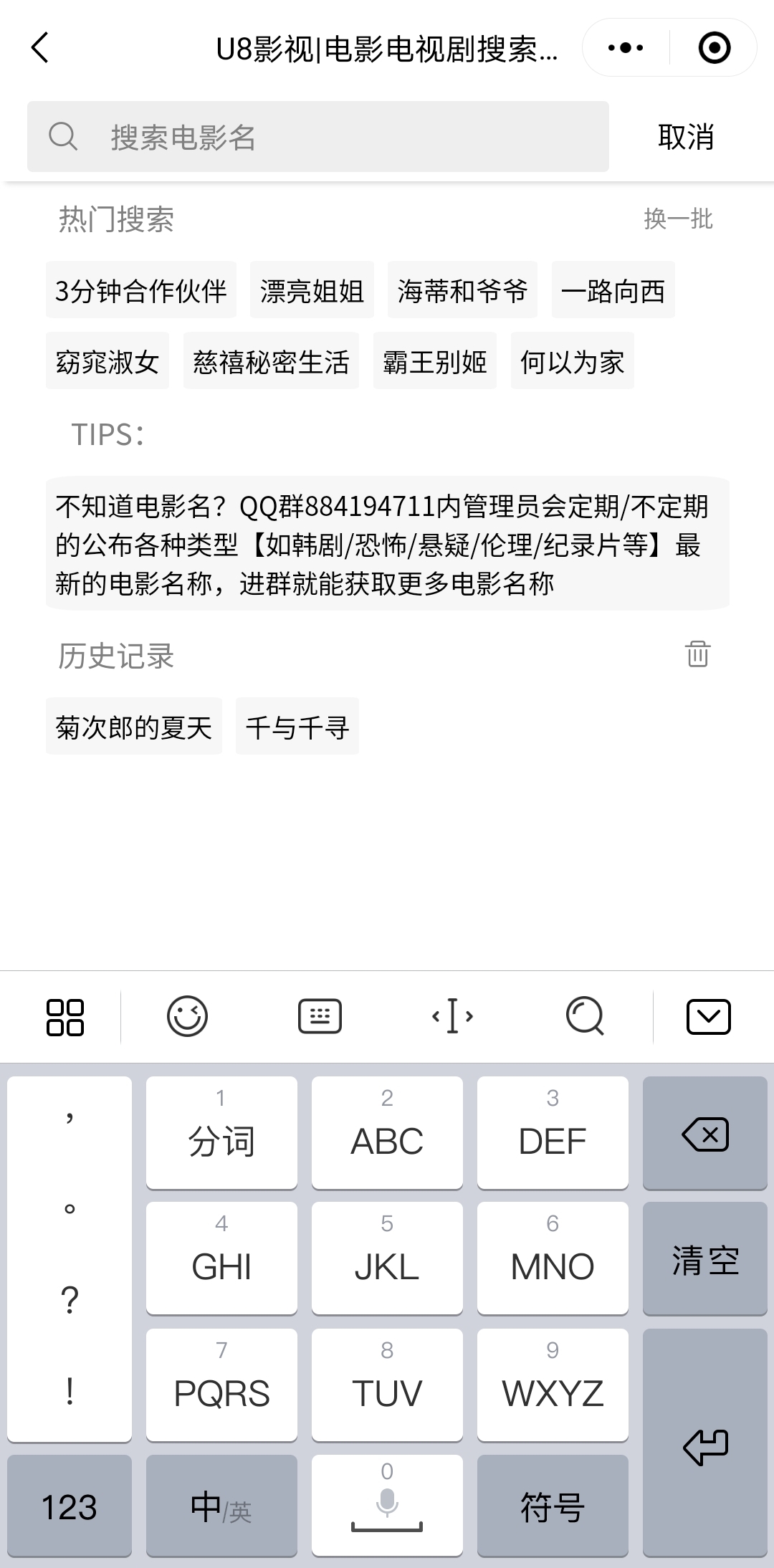Look up 何以为家

tap(572, 361)
